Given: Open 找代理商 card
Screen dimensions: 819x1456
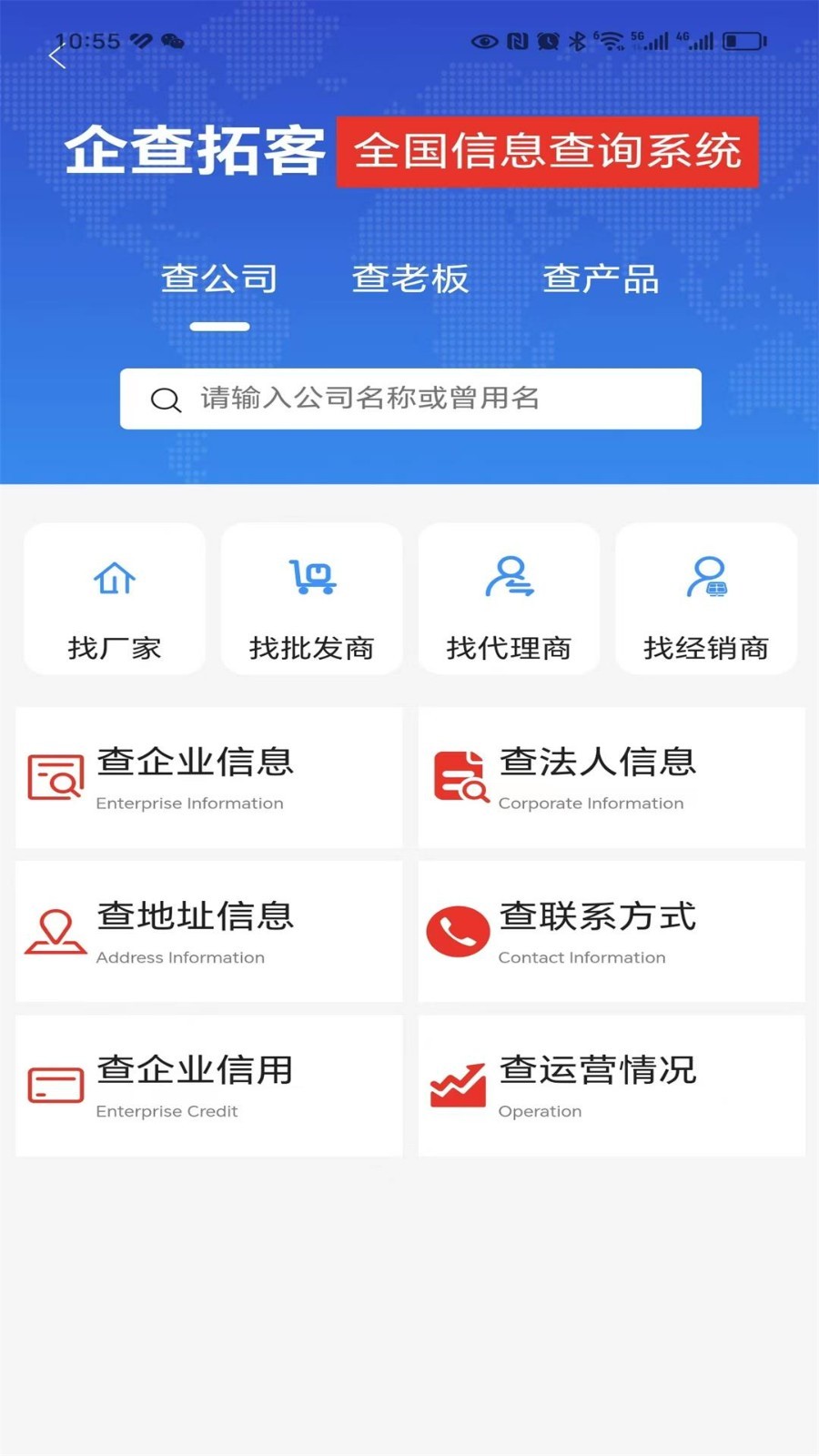Looking at the screenshot, I should tap(509, 600).
